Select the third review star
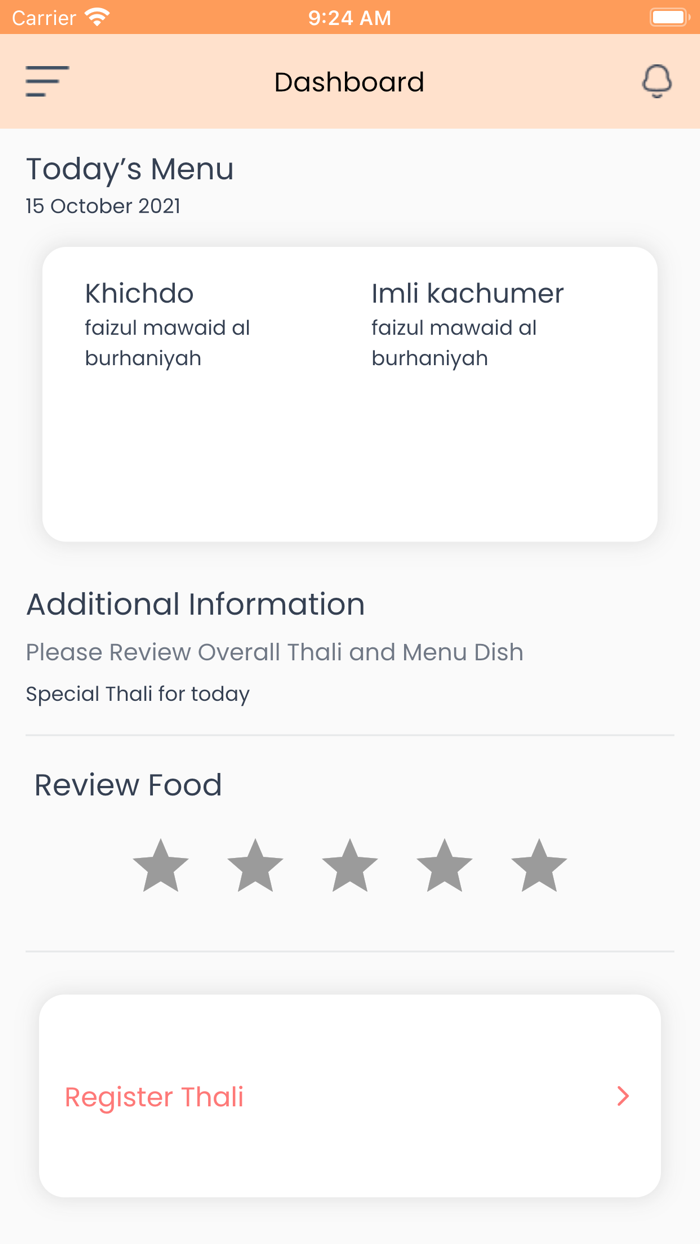 pyautogui.click(x=350, y=866)
